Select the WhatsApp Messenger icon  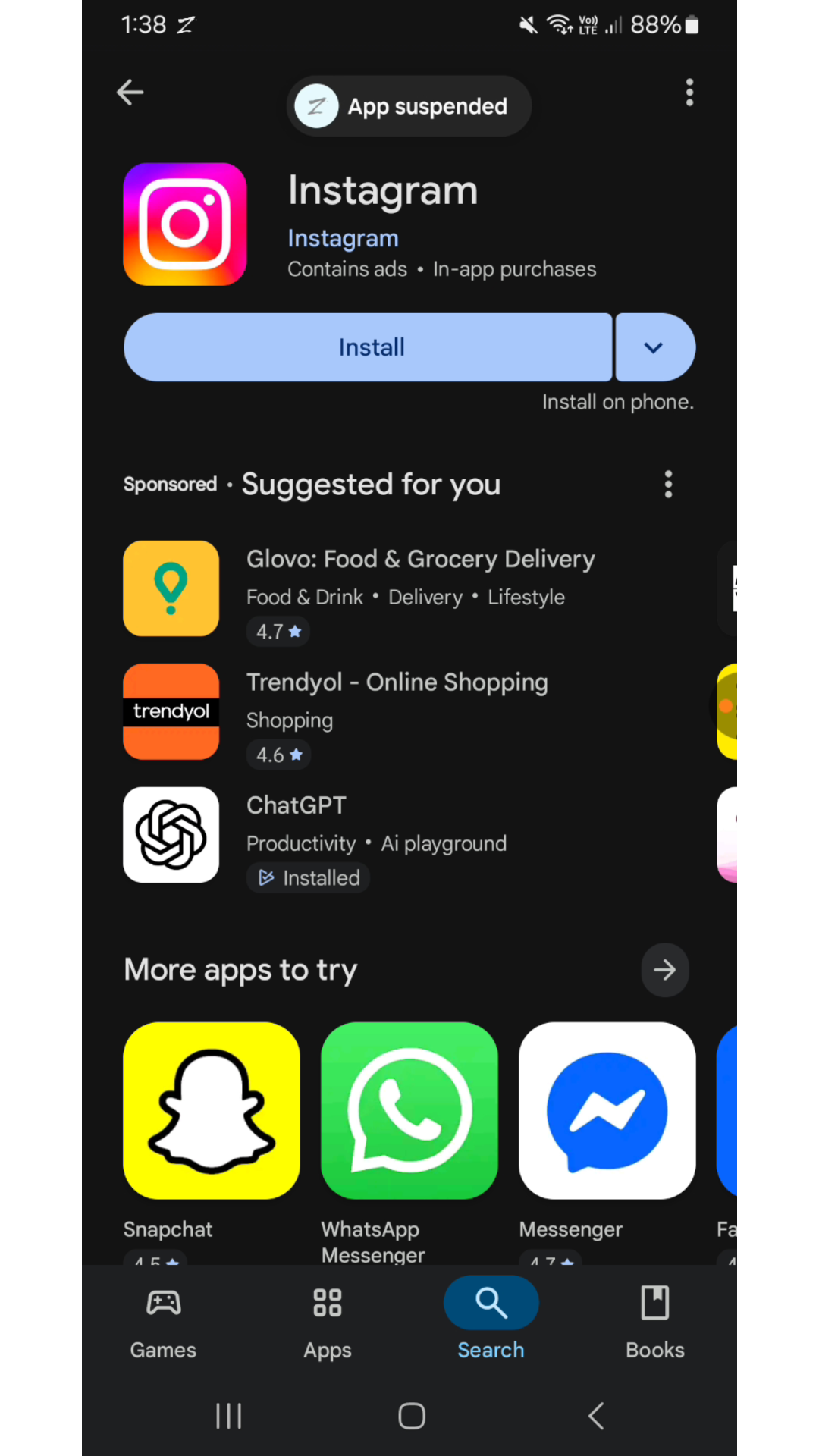[409, 1109]
